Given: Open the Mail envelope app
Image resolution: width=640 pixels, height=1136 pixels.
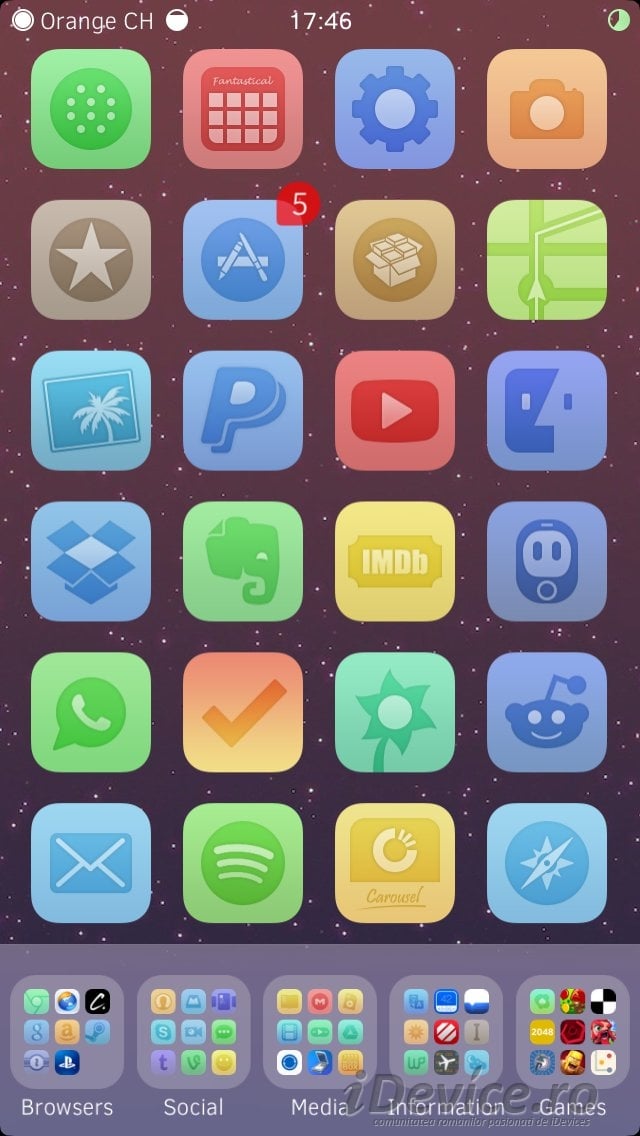Looking at the screenshot, I should click(91, 863).
